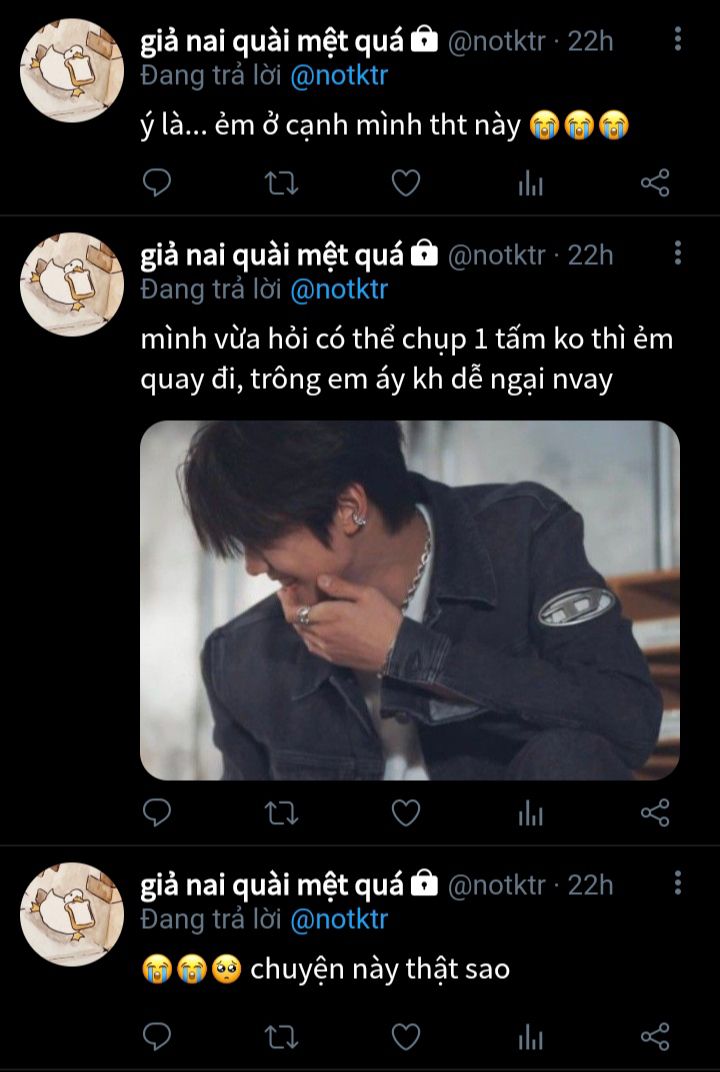
Task: Open profile avatar beside "chuyện này thật sao" tweet
Action: [x=72, y=914]
